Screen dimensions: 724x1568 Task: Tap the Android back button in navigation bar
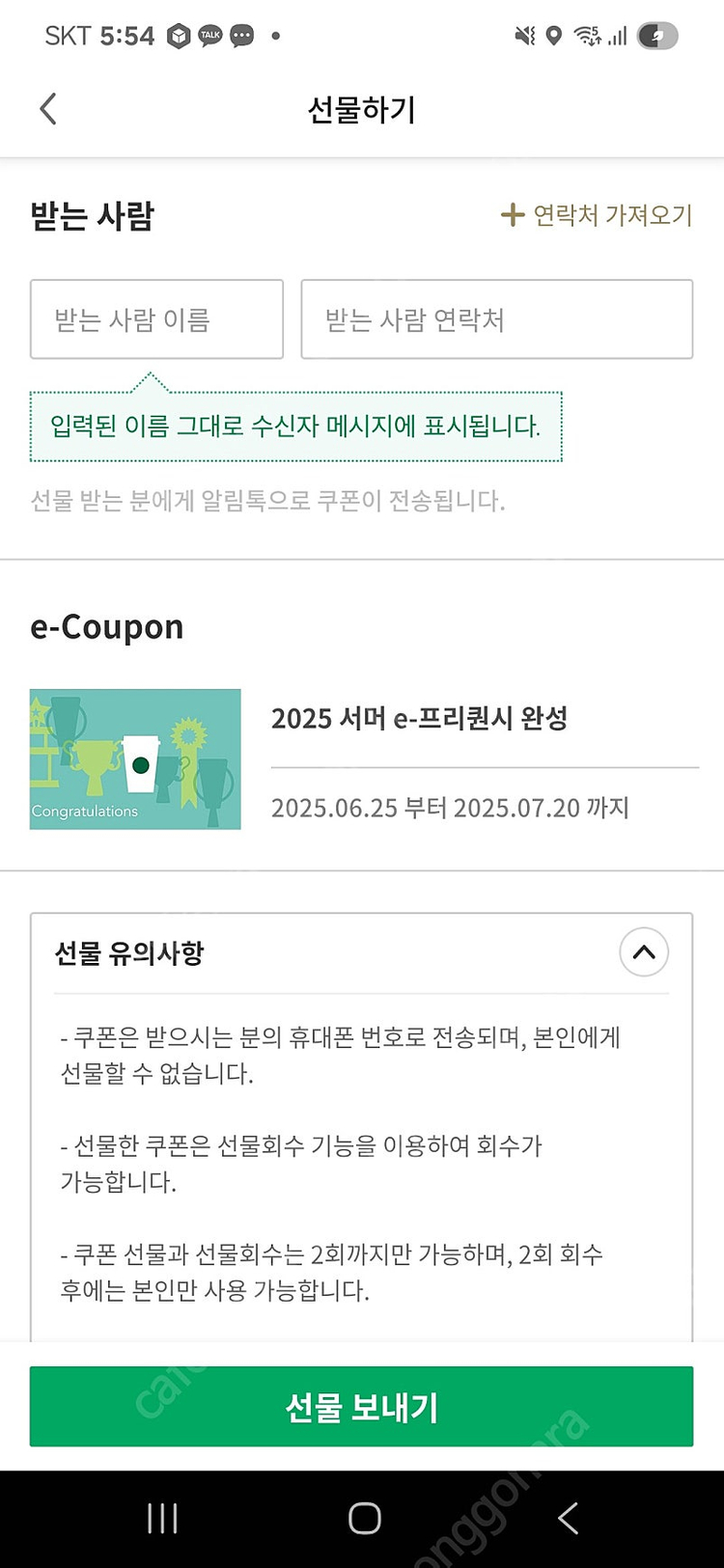coord(566,1517)
